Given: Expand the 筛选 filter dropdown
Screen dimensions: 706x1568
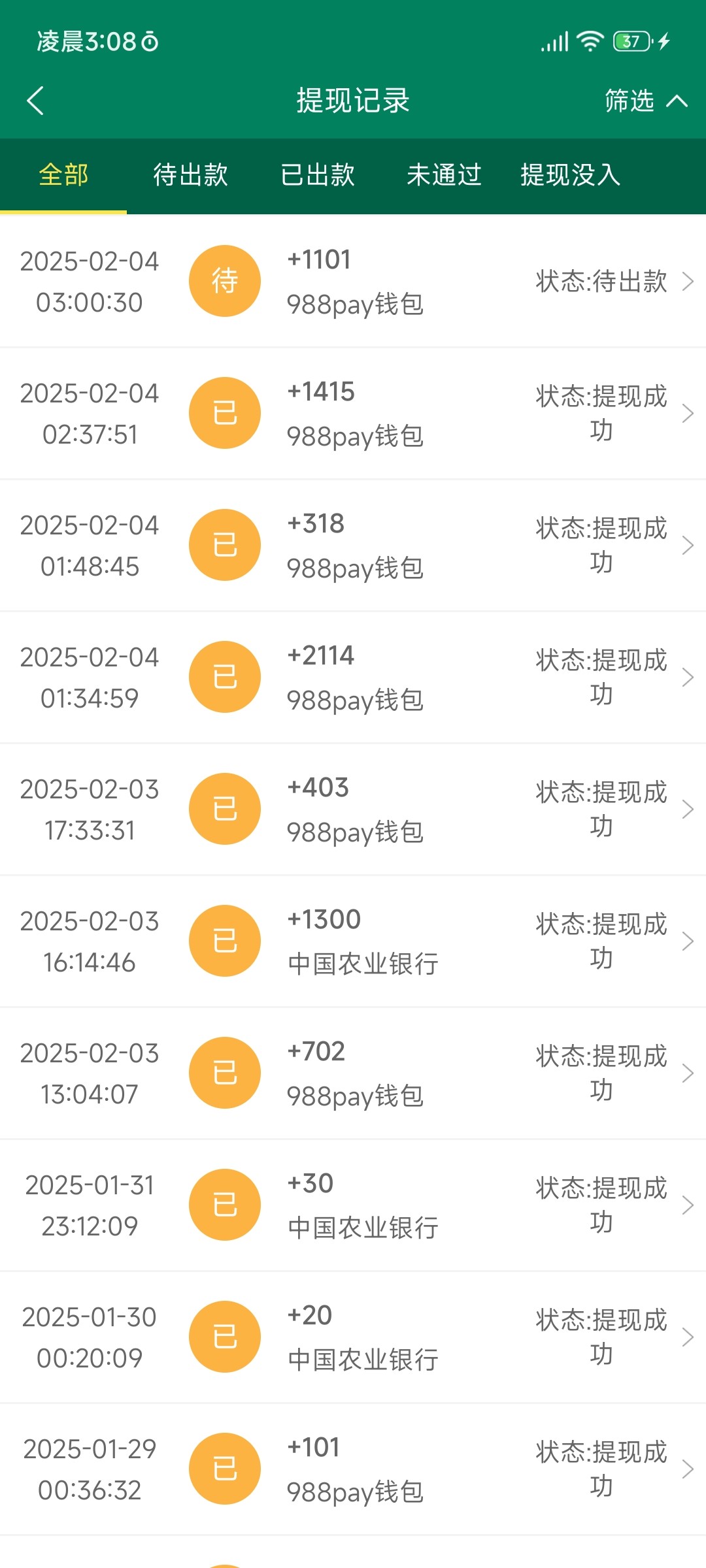Looking at the screenshot, I should pyautogui.click(x=645, y=101).
